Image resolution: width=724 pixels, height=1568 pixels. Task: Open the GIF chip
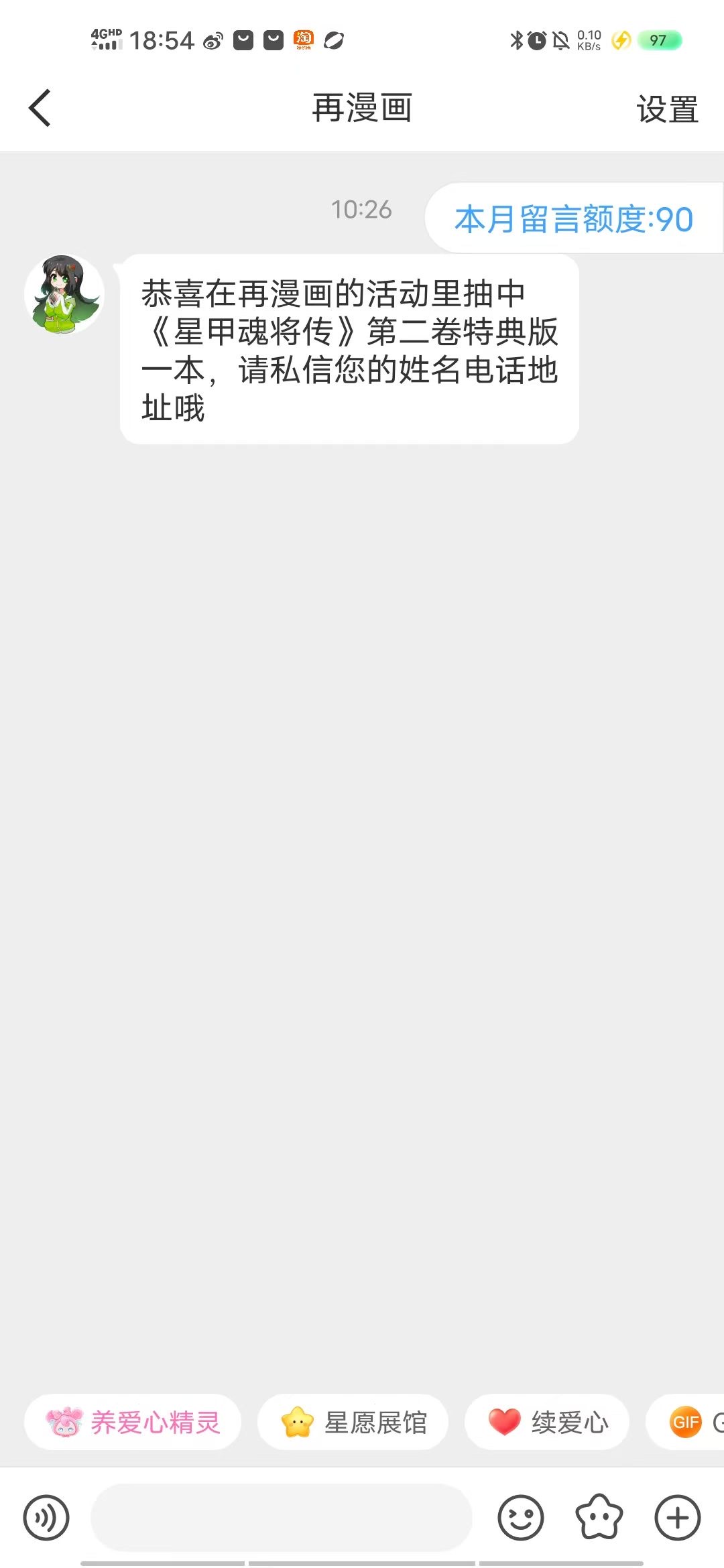pos(686,1422)
